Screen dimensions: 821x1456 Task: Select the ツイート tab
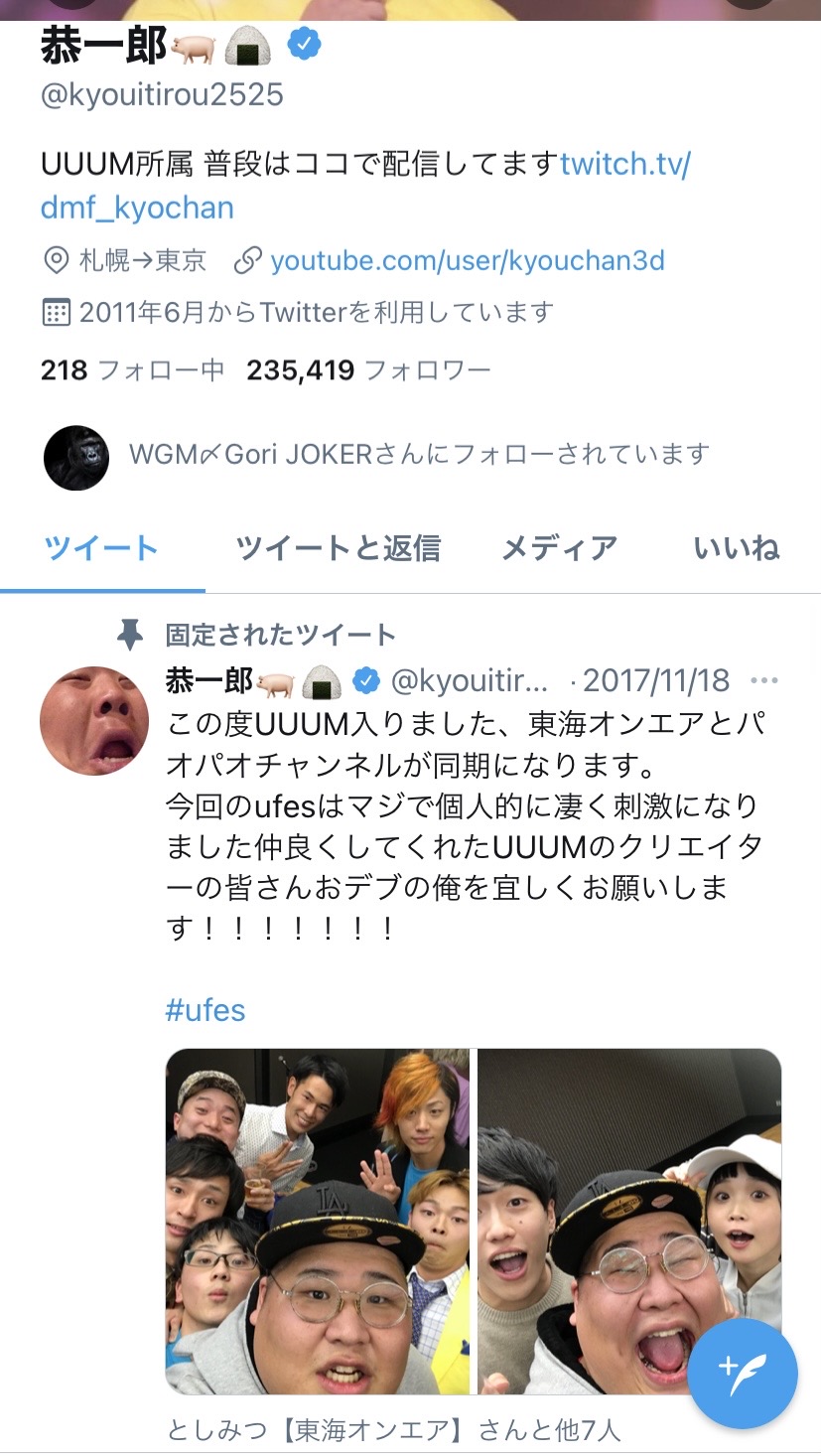pos(101,548)
